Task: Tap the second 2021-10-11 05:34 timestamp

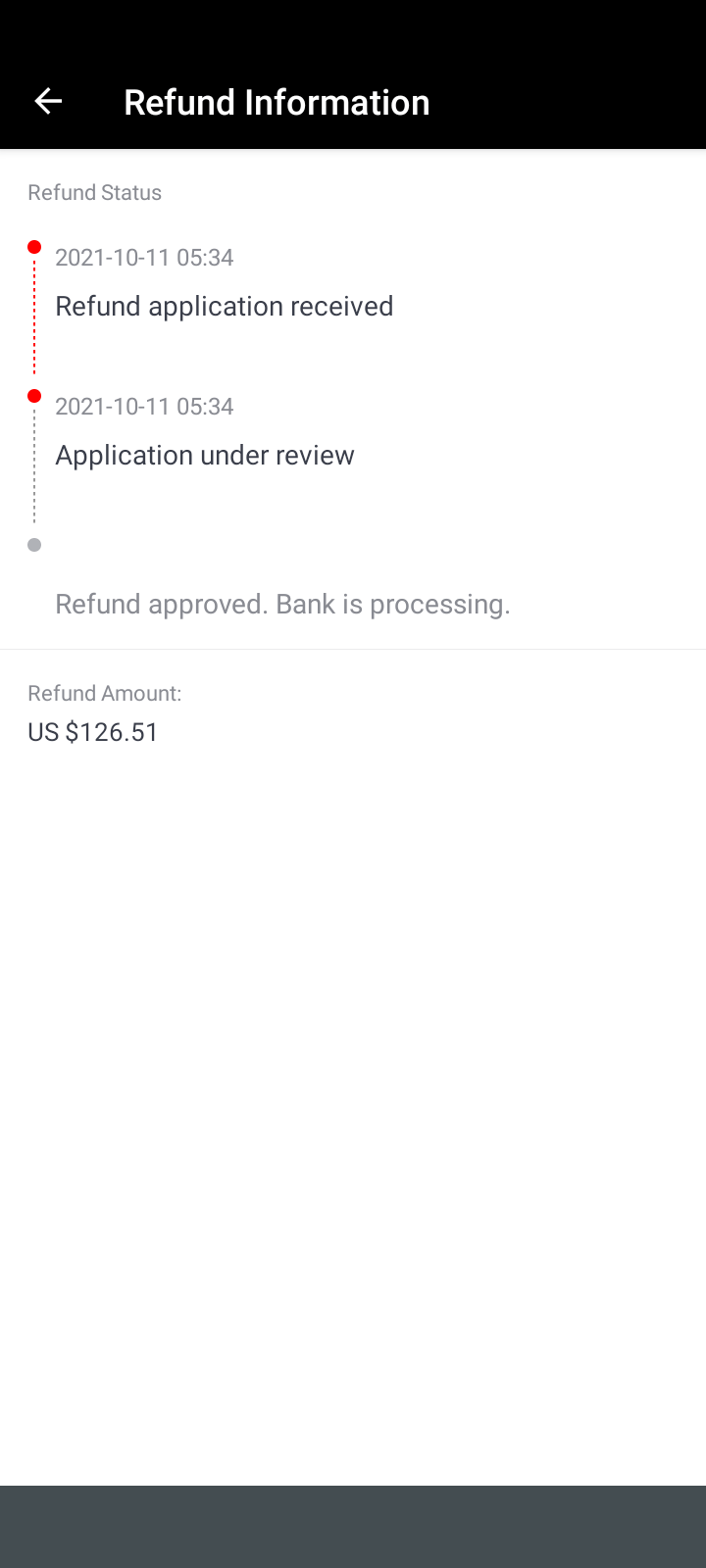Action: click(x=144, y=406)
